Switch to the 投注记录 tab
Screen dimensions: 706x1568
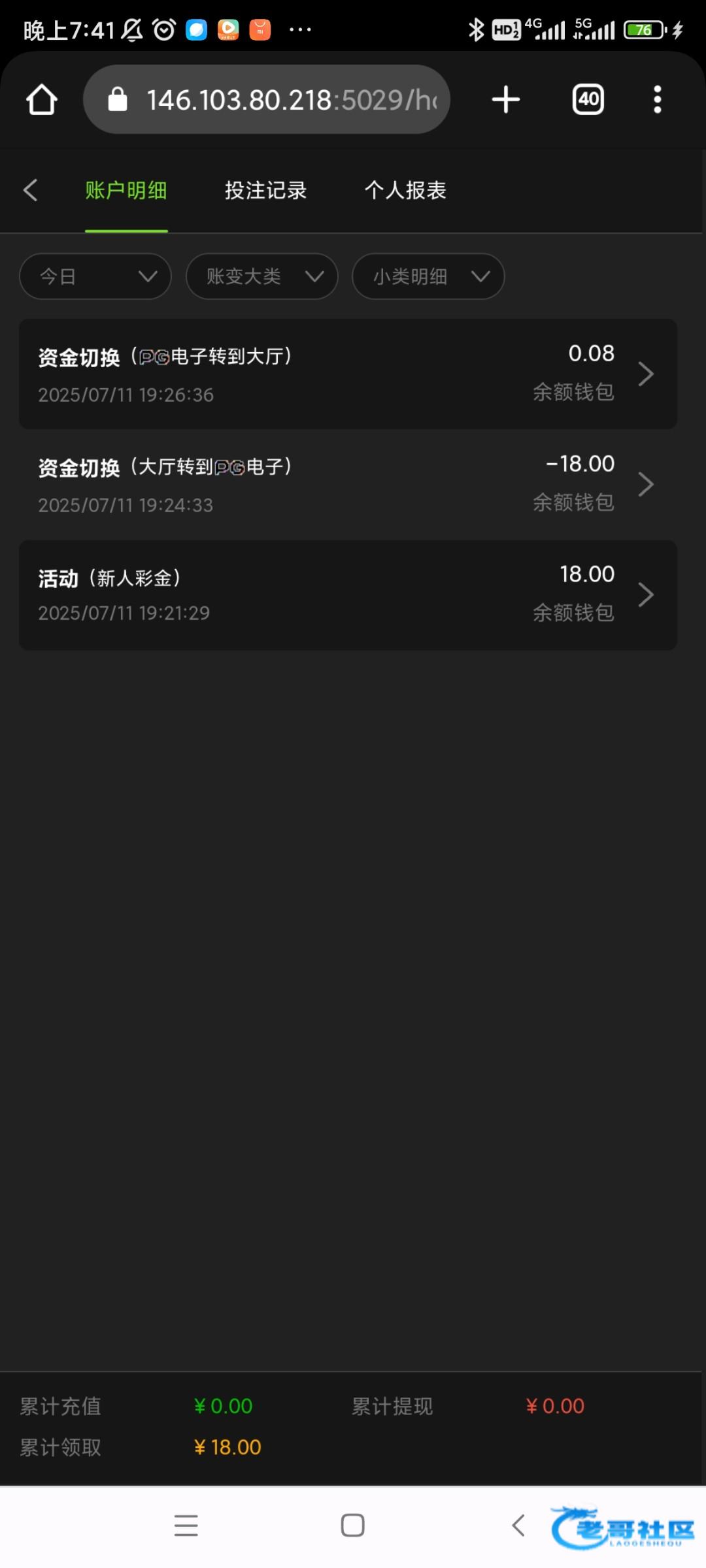(265, 190)
